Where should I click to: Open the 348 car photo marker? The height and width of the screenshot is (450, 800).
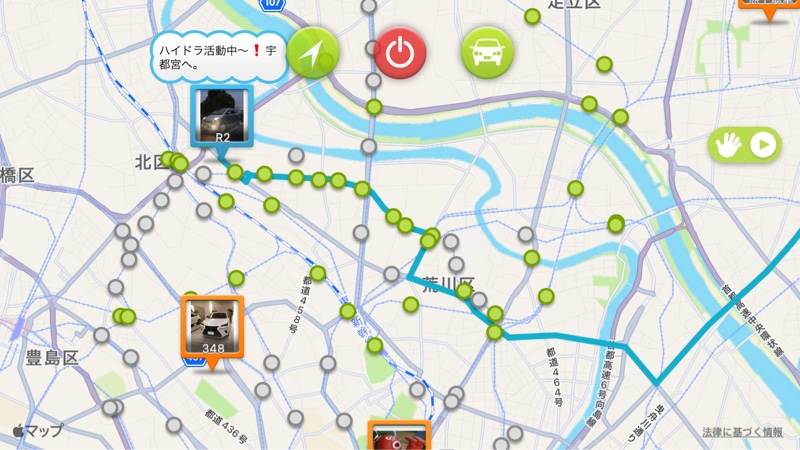[212, 327]
